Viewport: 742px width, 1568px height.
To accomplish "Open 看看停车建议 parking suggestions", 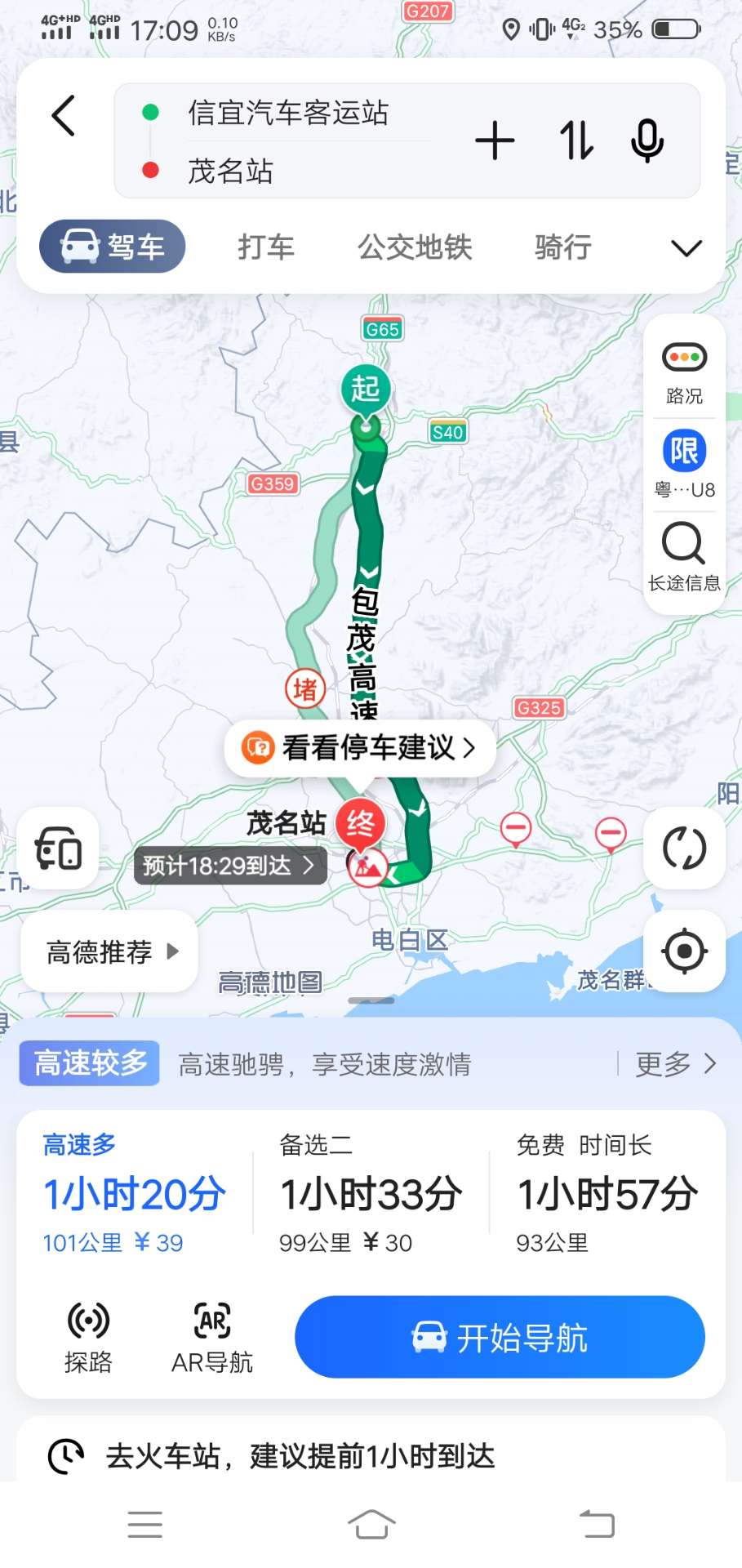I will pyautogui.click(x=360, y=747).
